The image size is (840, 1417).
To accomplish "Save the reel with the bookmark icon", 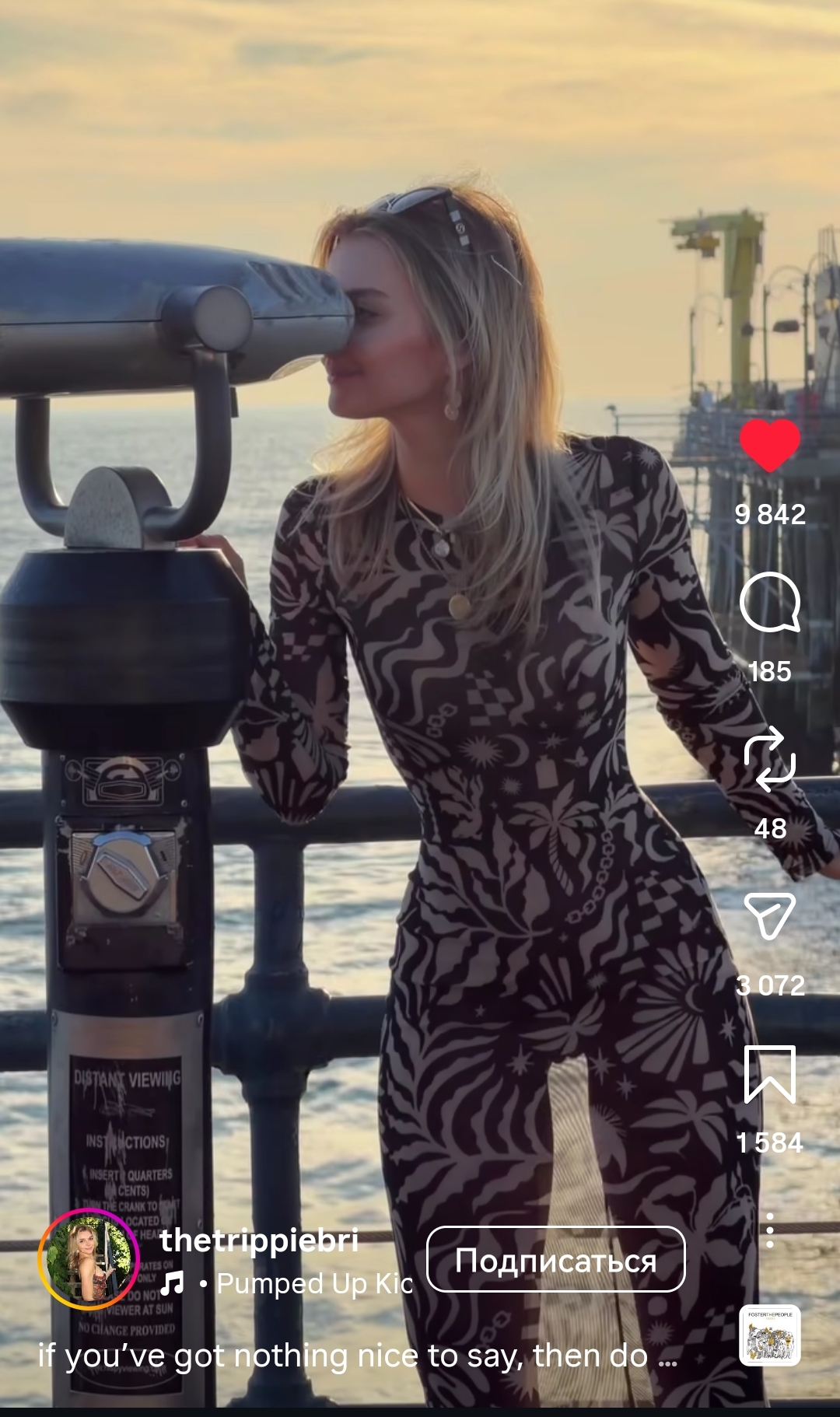I will pyautogui.click(x=769, y=1074).
